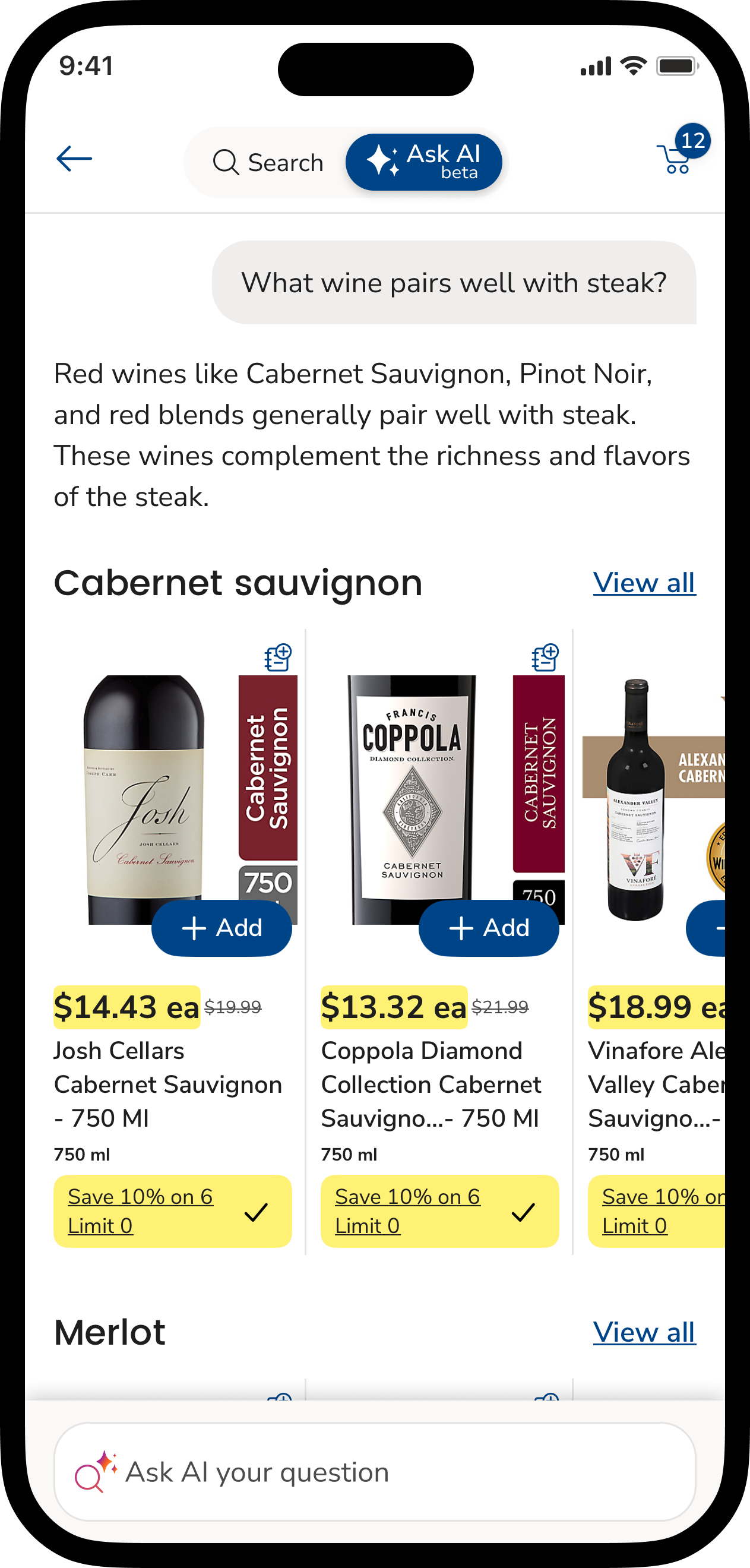Viewport: 750px width, 1568px height.
Task: Open the Coppola Diamond Collection product
Action: coord(431,1084)
